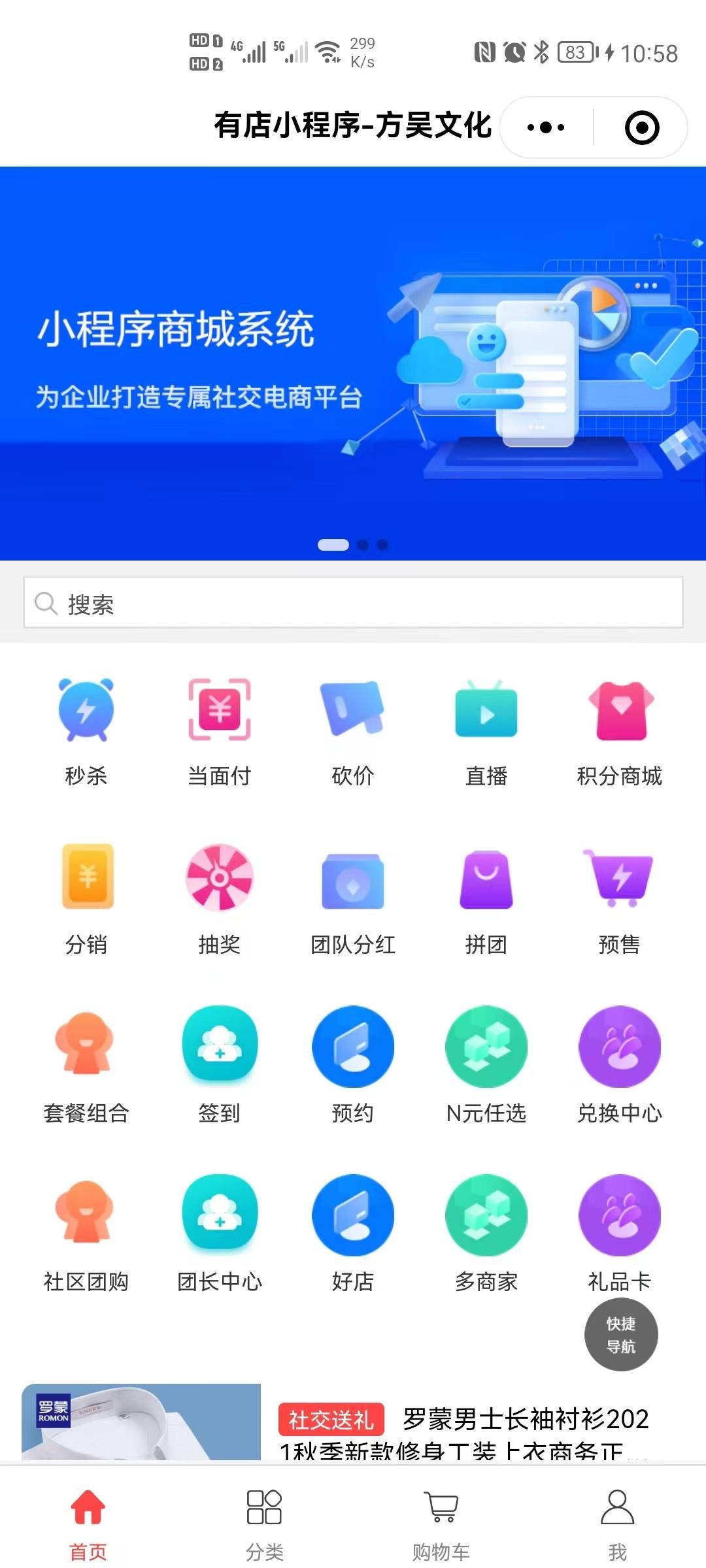Tap the 快捷导航 floating button
Screen dimensions: 706x1568
pos(621,1334)
